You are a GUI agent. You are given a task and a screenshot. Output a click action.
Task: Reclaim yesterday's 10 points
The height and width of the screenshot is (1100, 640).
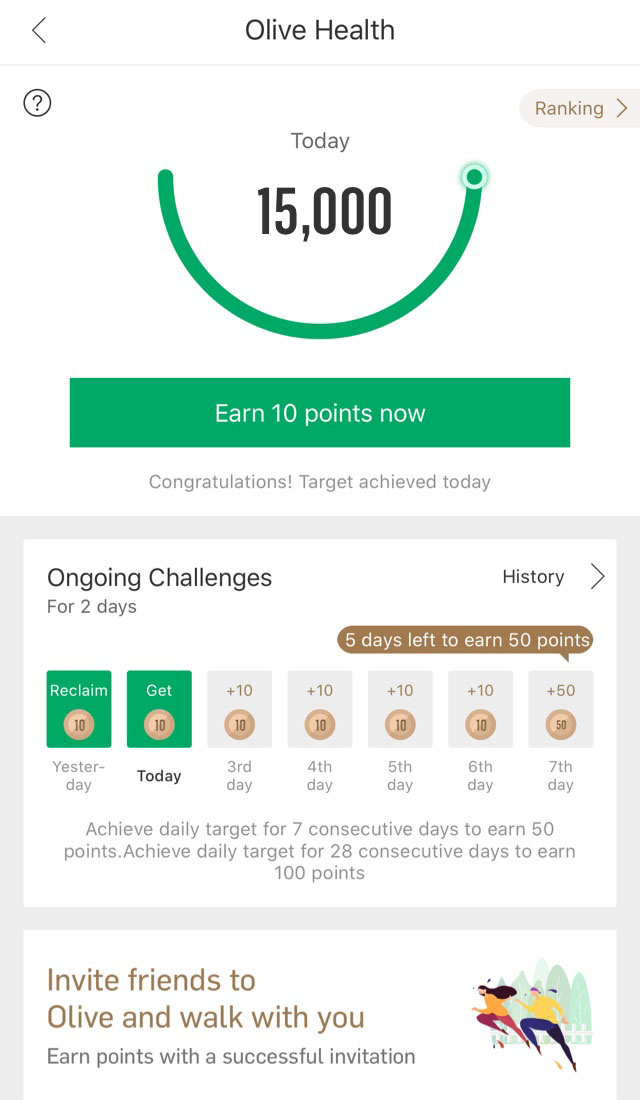pyautogui.click(x=79, y=709)
